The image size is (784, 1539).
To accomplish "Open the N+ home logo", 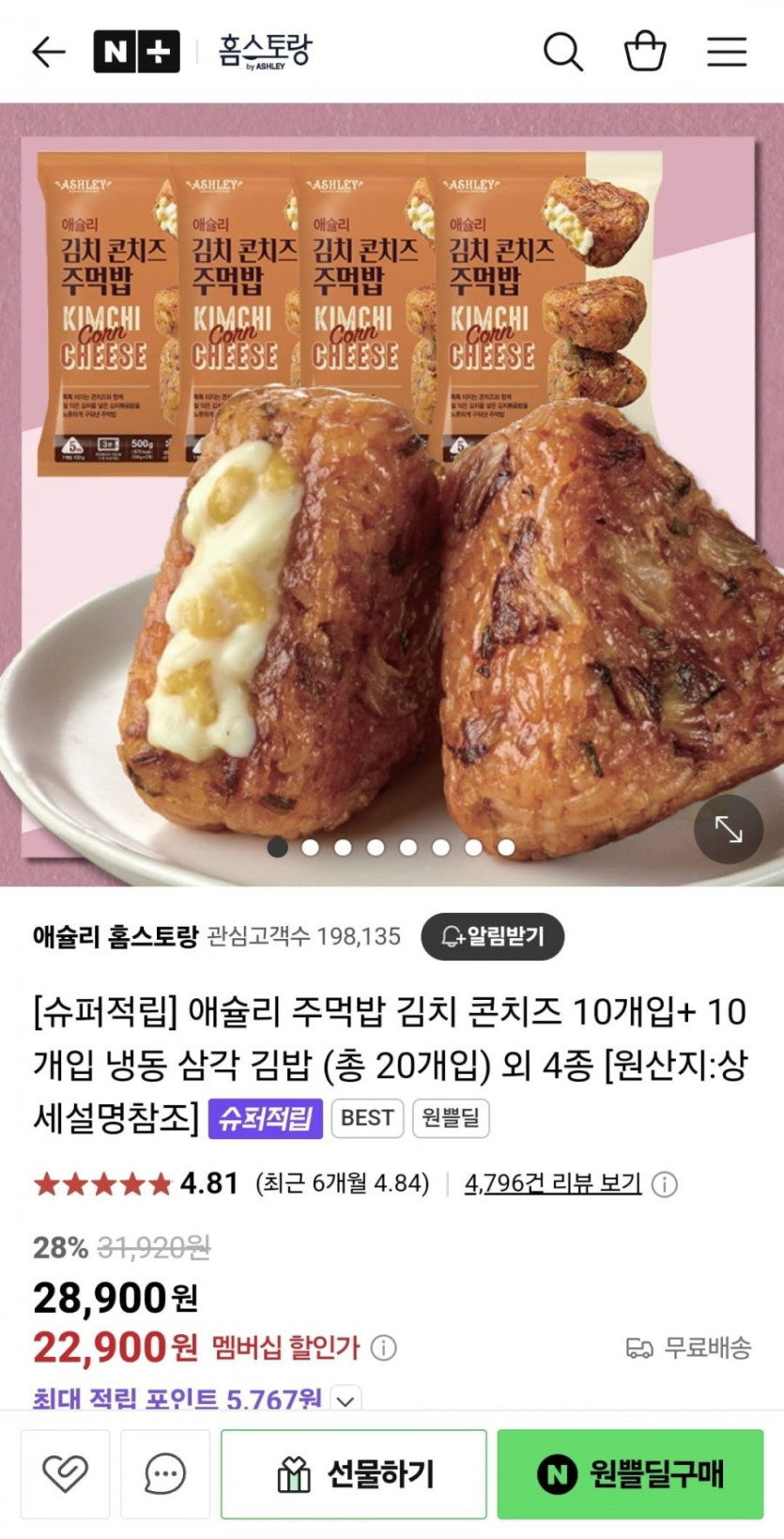I will point(136,52).
